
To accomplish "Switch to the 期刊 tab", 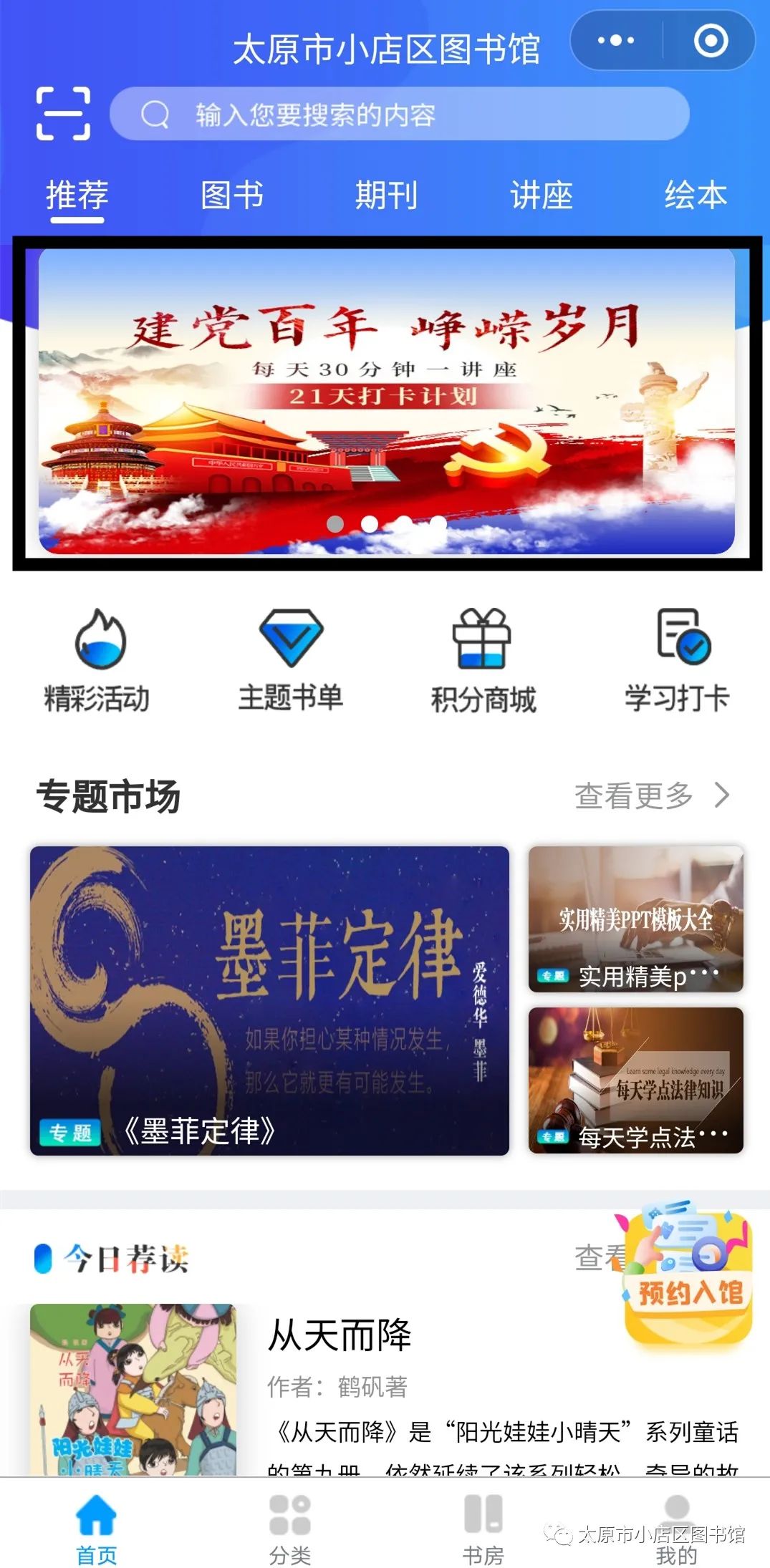I will pyautogui.click(x=386, y=195).
